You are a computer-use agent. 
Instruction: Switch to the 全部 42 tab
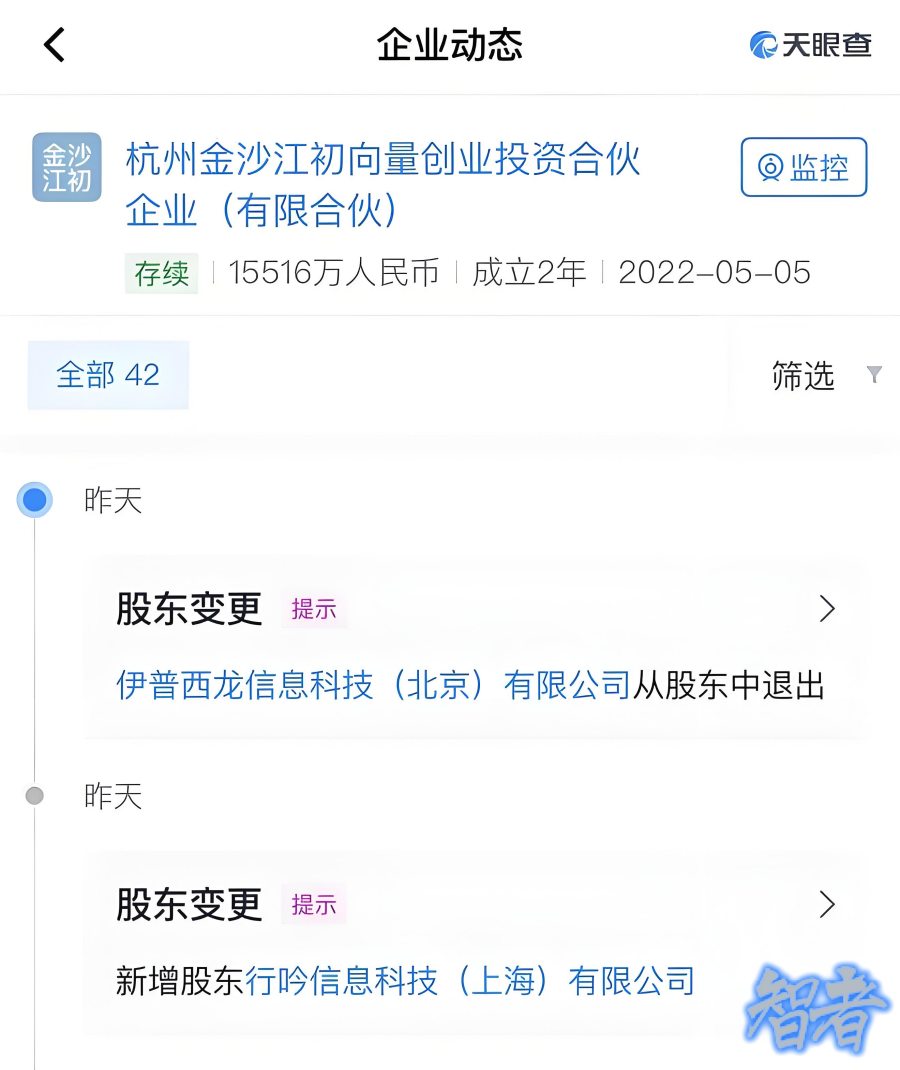click(107, 374)
